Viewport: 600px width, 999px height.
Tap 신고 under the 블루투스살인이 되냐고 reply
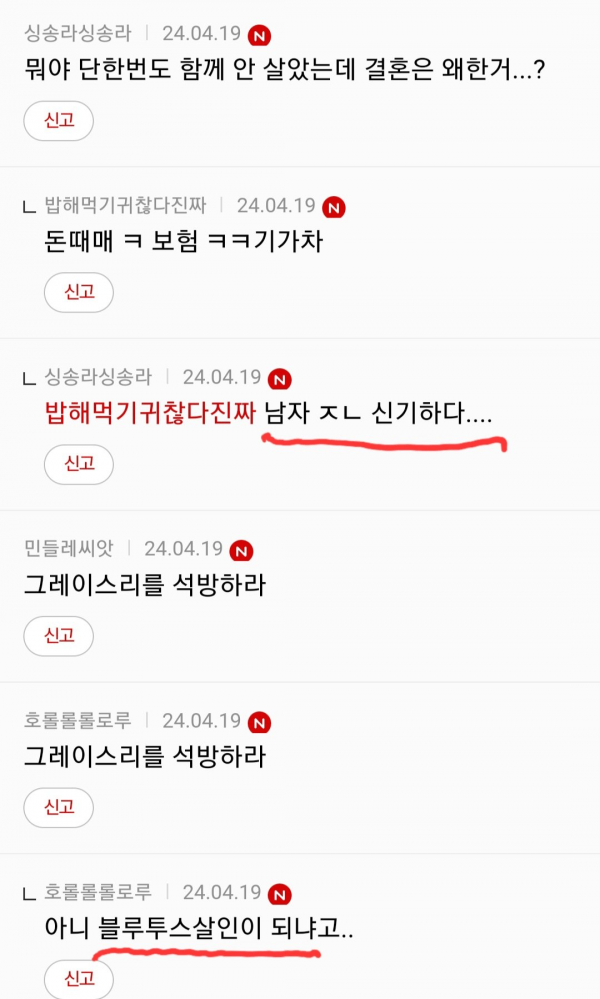click(x=79, y=979)
